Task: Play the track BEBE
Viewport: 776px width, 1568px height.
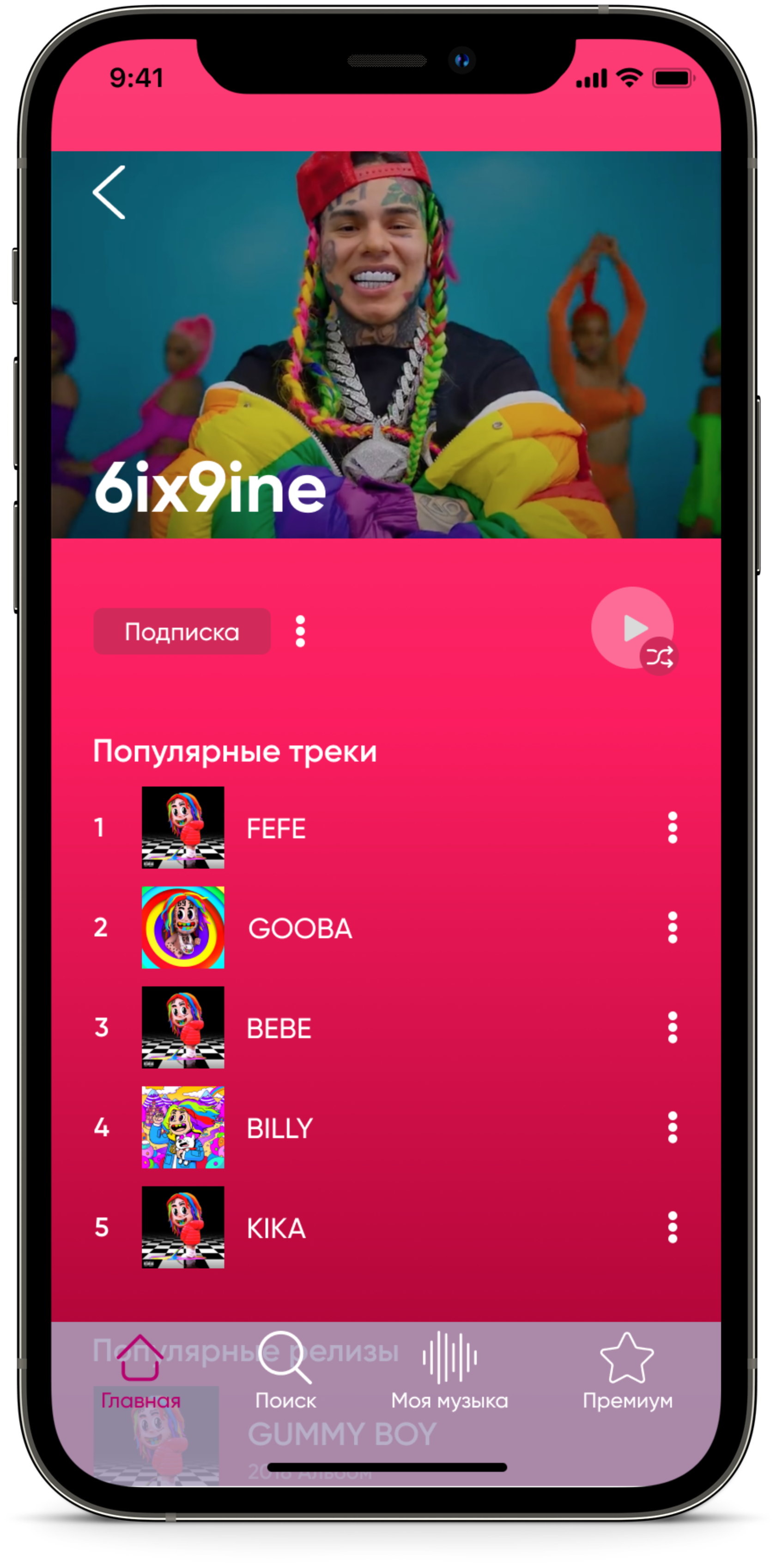Action: click(279, 1028)
